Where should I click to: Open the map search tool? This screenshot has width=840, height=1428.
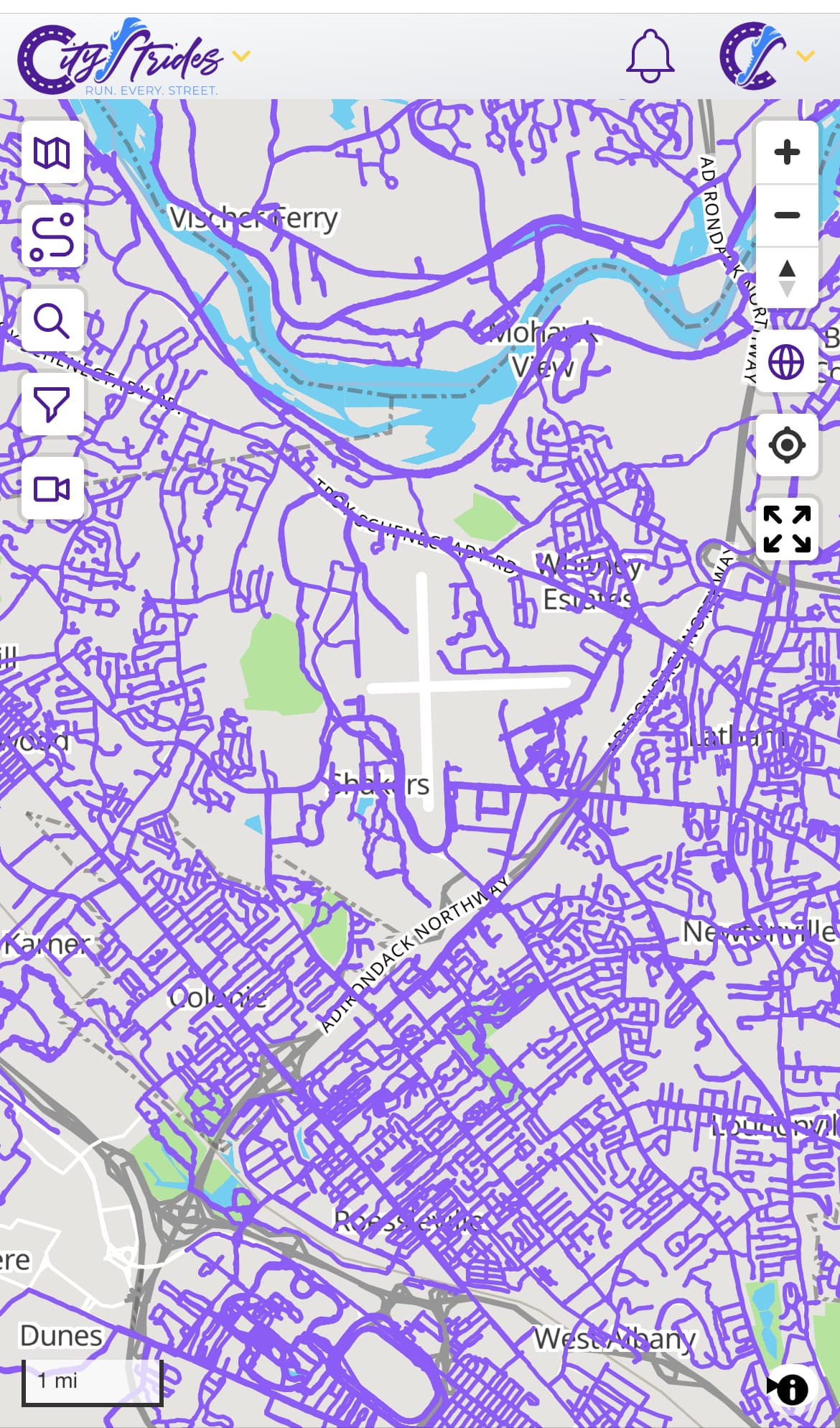(x=52, y=320)
